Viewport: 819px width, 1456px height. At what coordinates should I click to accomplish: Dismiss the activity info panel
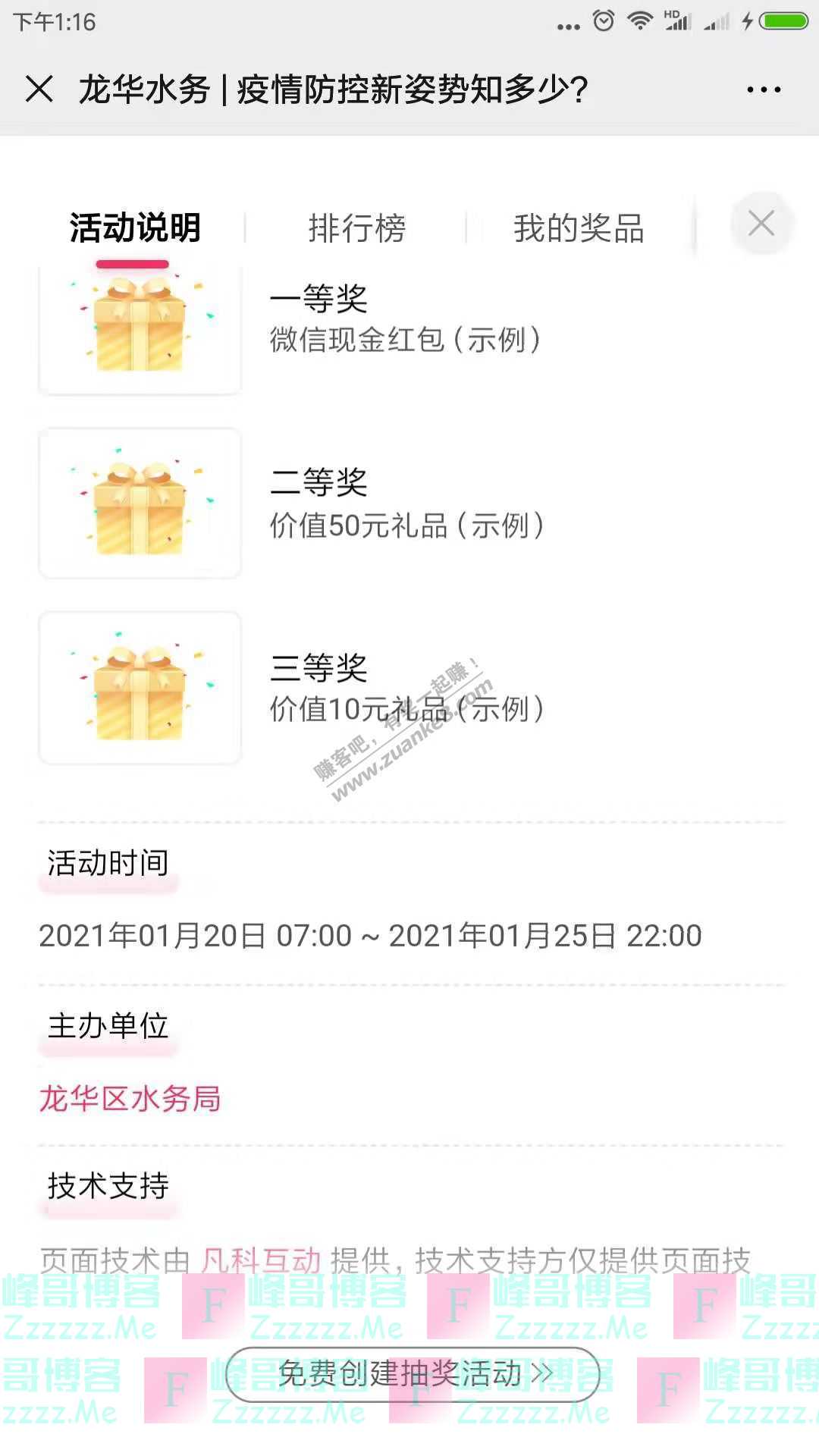coord(761,224)
